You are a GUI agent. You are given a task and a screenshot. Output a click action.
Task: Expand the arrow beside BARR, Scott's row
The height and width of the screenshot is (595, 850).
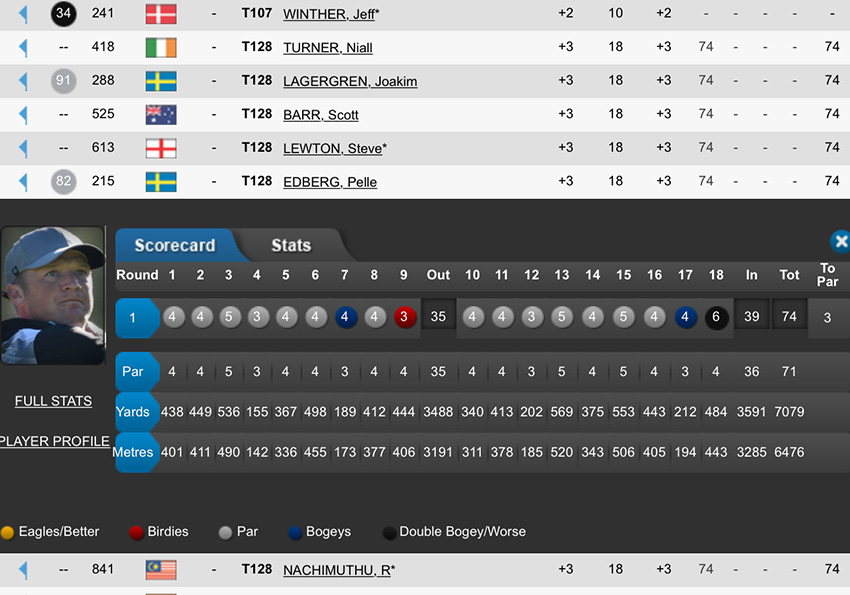[x=23, y=114]
